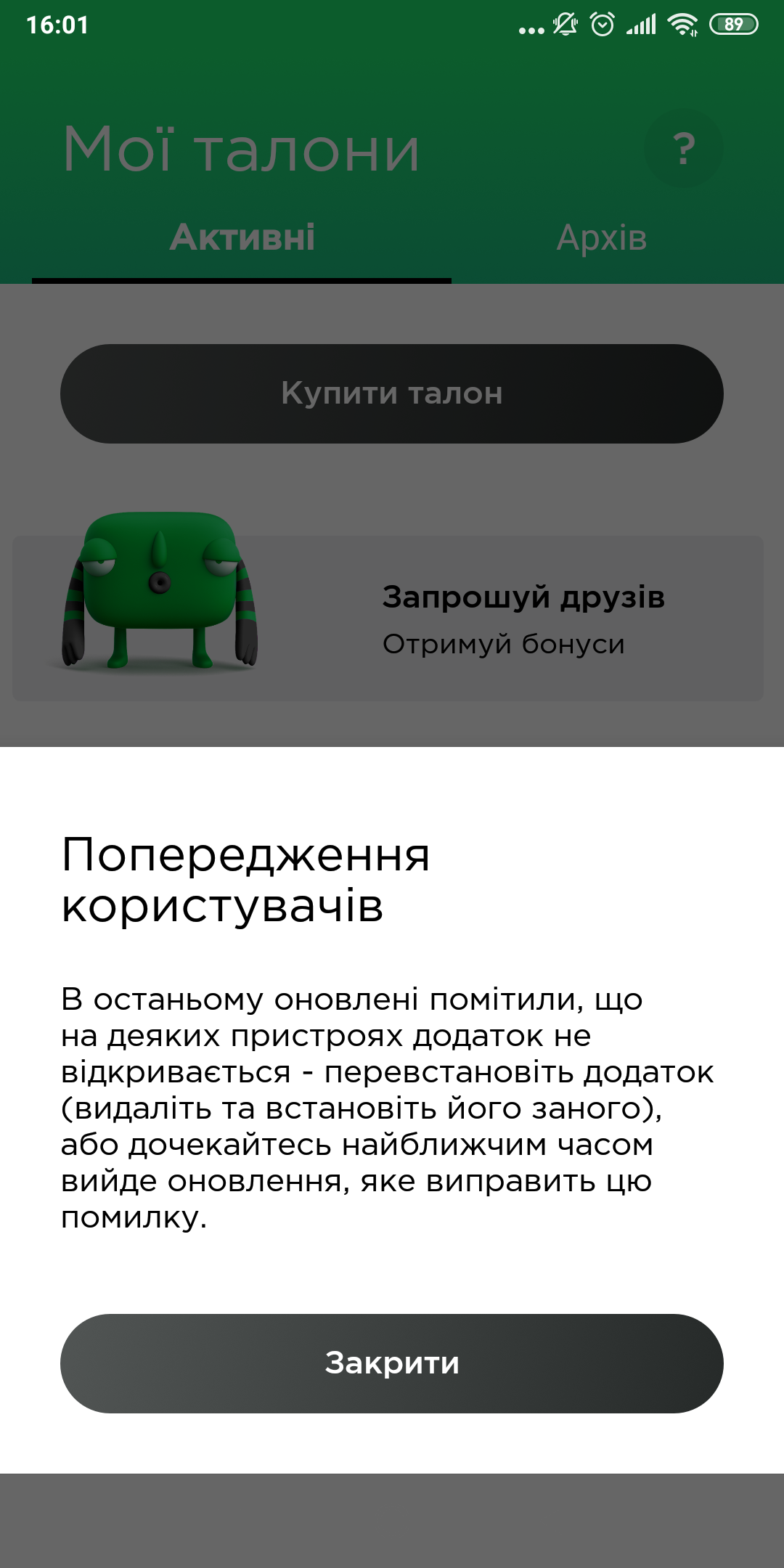Screen dimensions: 784x1568
Task: Select the Активні tab
Action: 242,237
